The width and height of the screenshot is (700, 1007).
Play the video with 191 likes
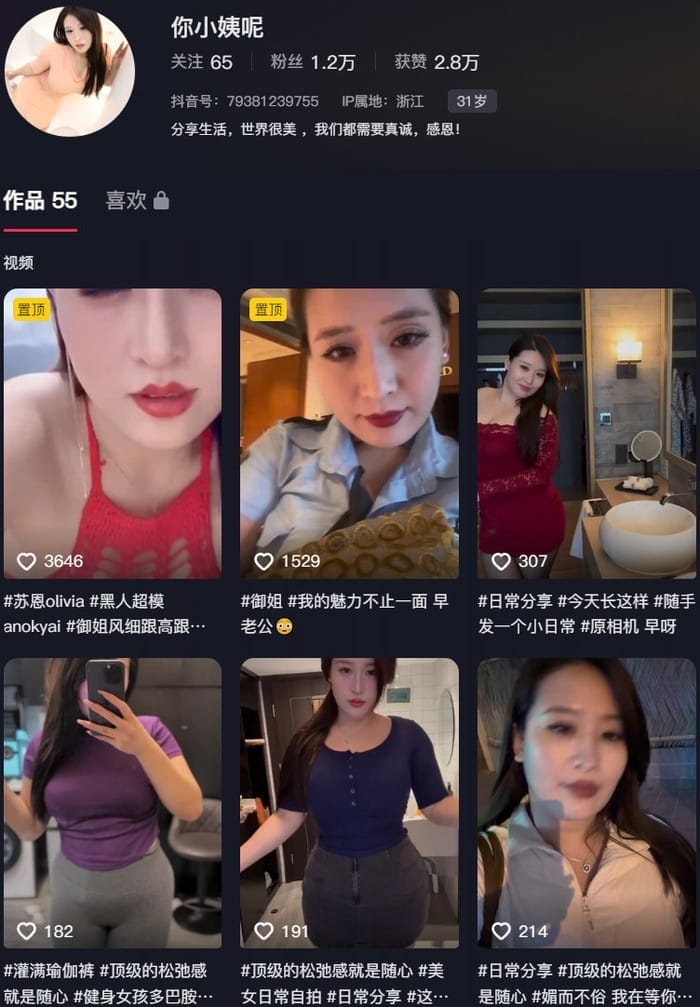(349, 802)
